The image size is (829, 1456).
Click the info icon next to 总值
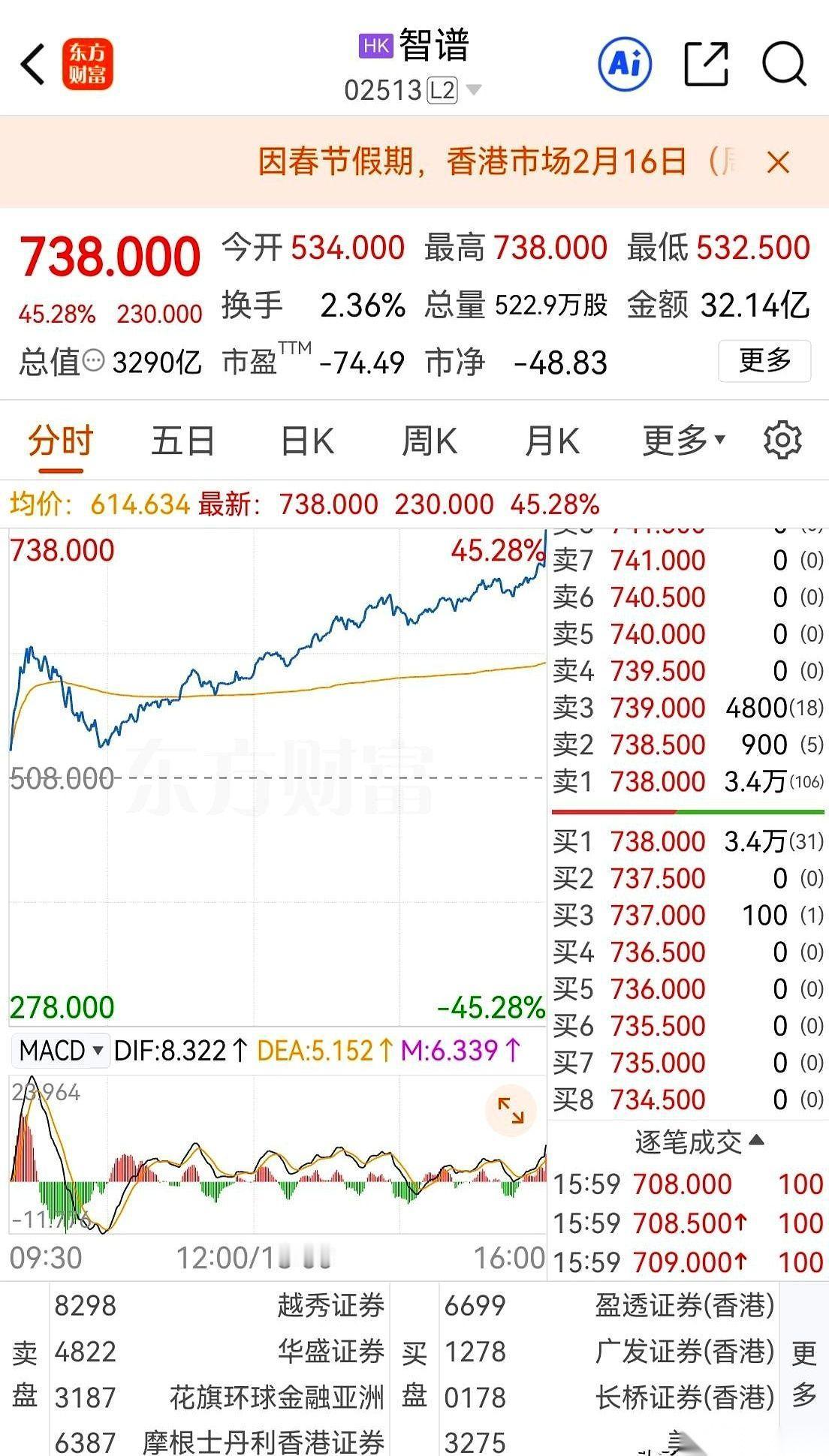[x=94, y=361]
